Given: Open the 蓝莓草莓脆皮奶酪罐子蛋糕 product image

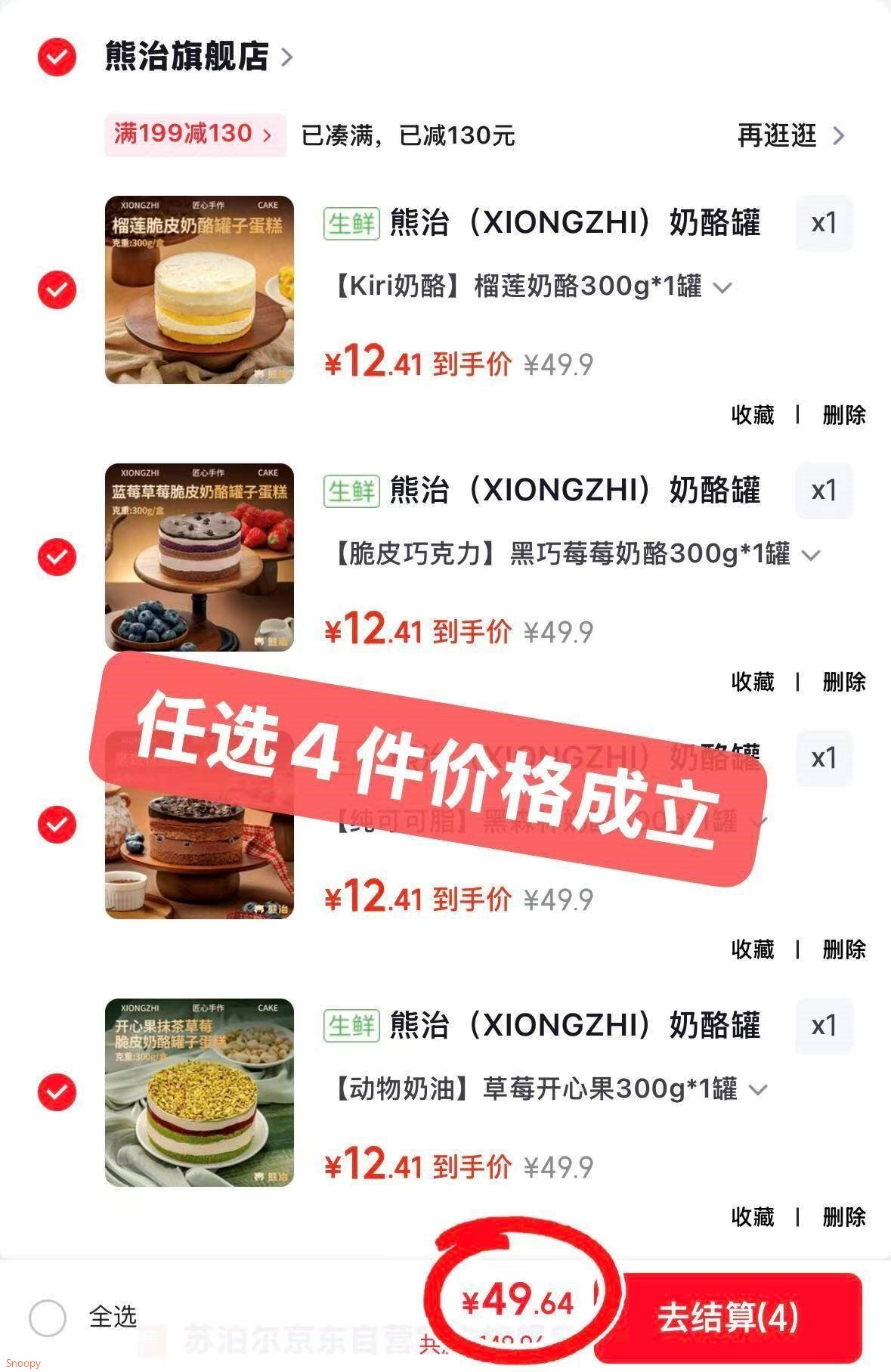Looking at the screenshot, I should point(200,557).
